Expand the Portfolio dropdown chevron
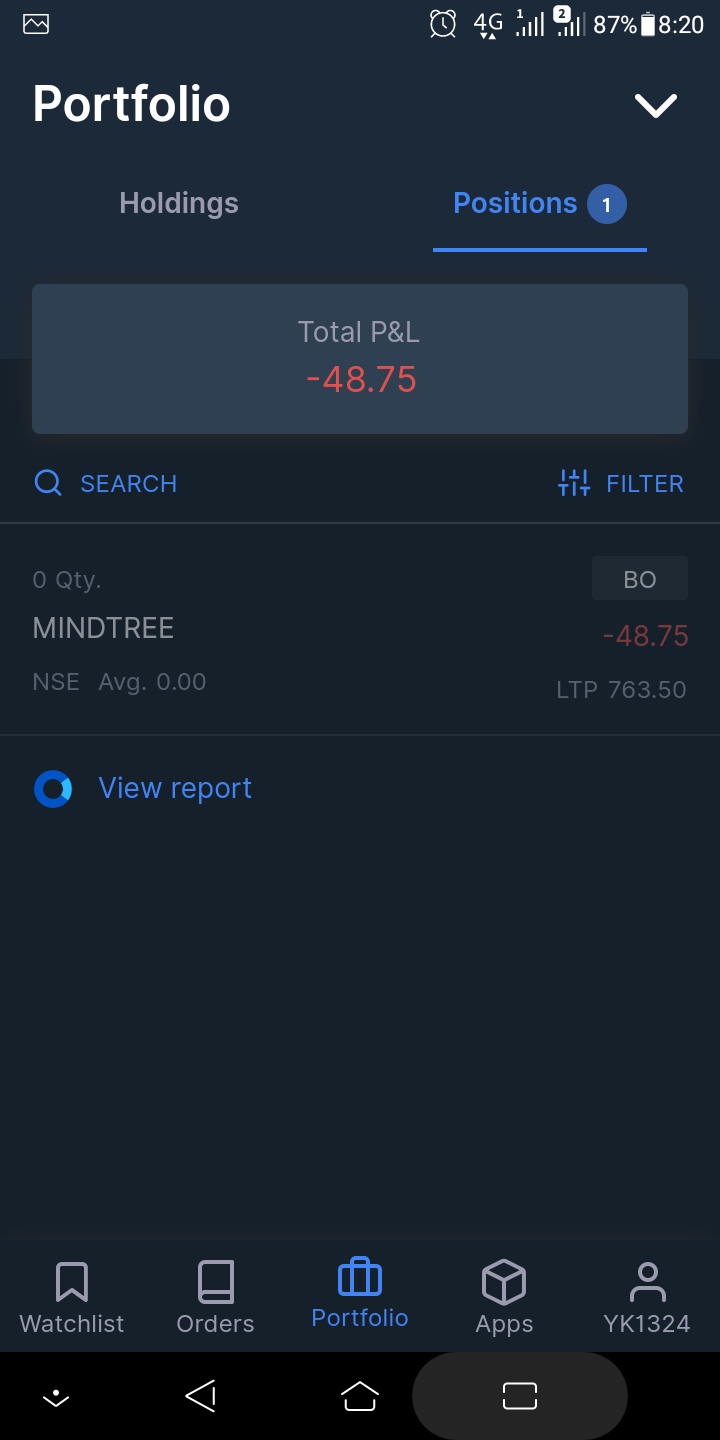This screenshot has height=1440, width=720. (x=656, y=105)
